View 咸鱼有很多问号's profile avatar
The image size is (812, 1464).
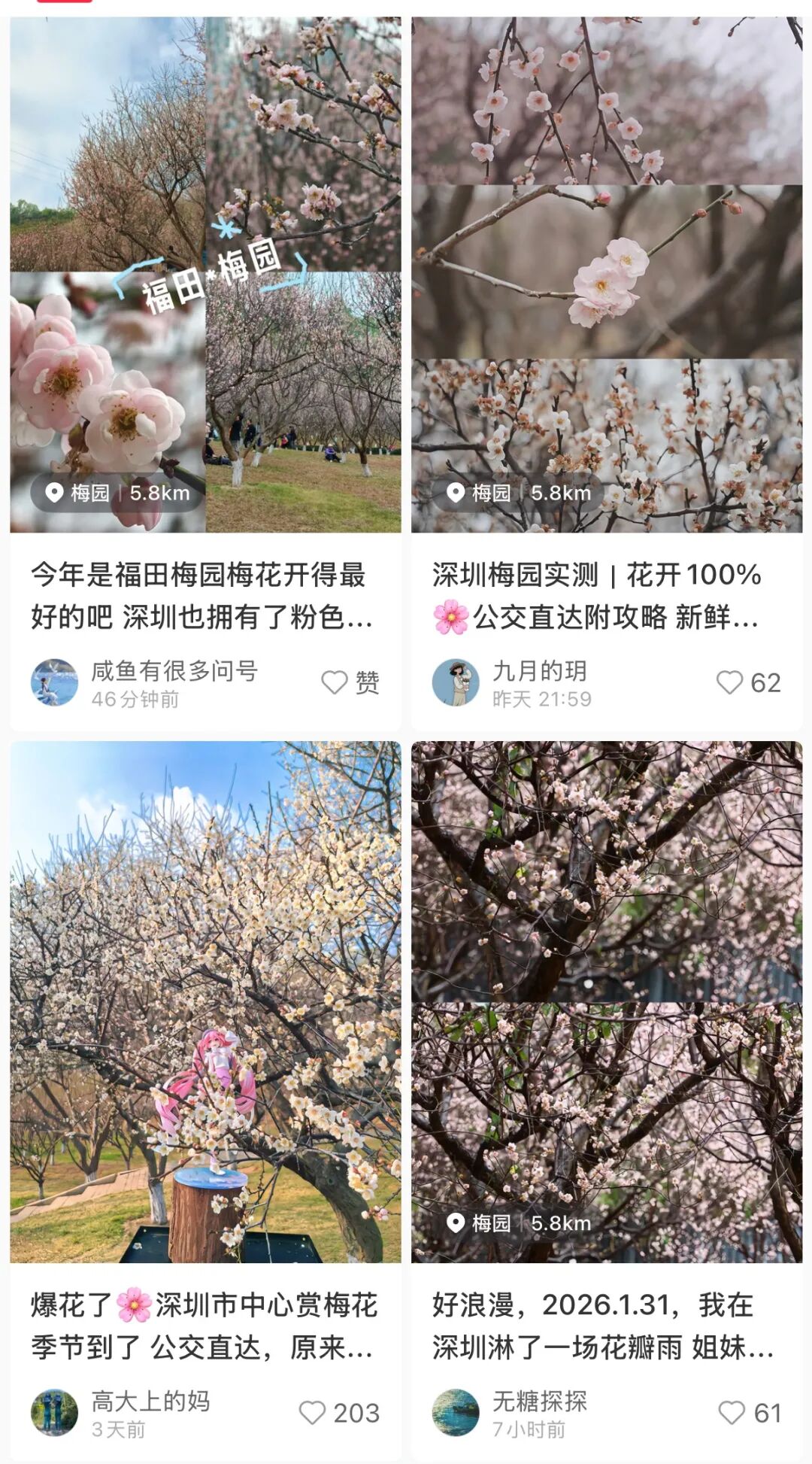[54, 682]
